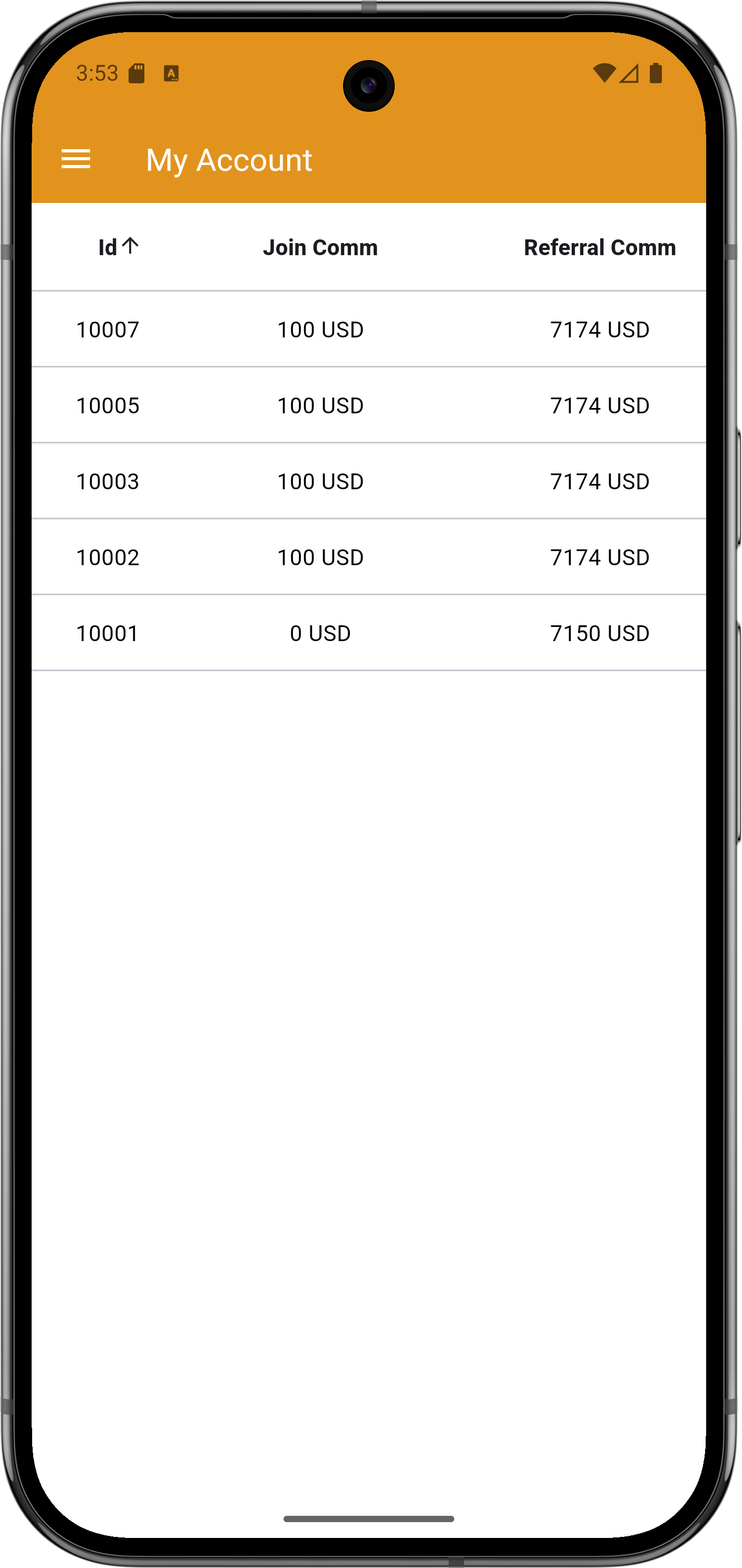742x1568 pixels.
Task: Sort by the Join Comm column
Action: (x=320, y=247)
